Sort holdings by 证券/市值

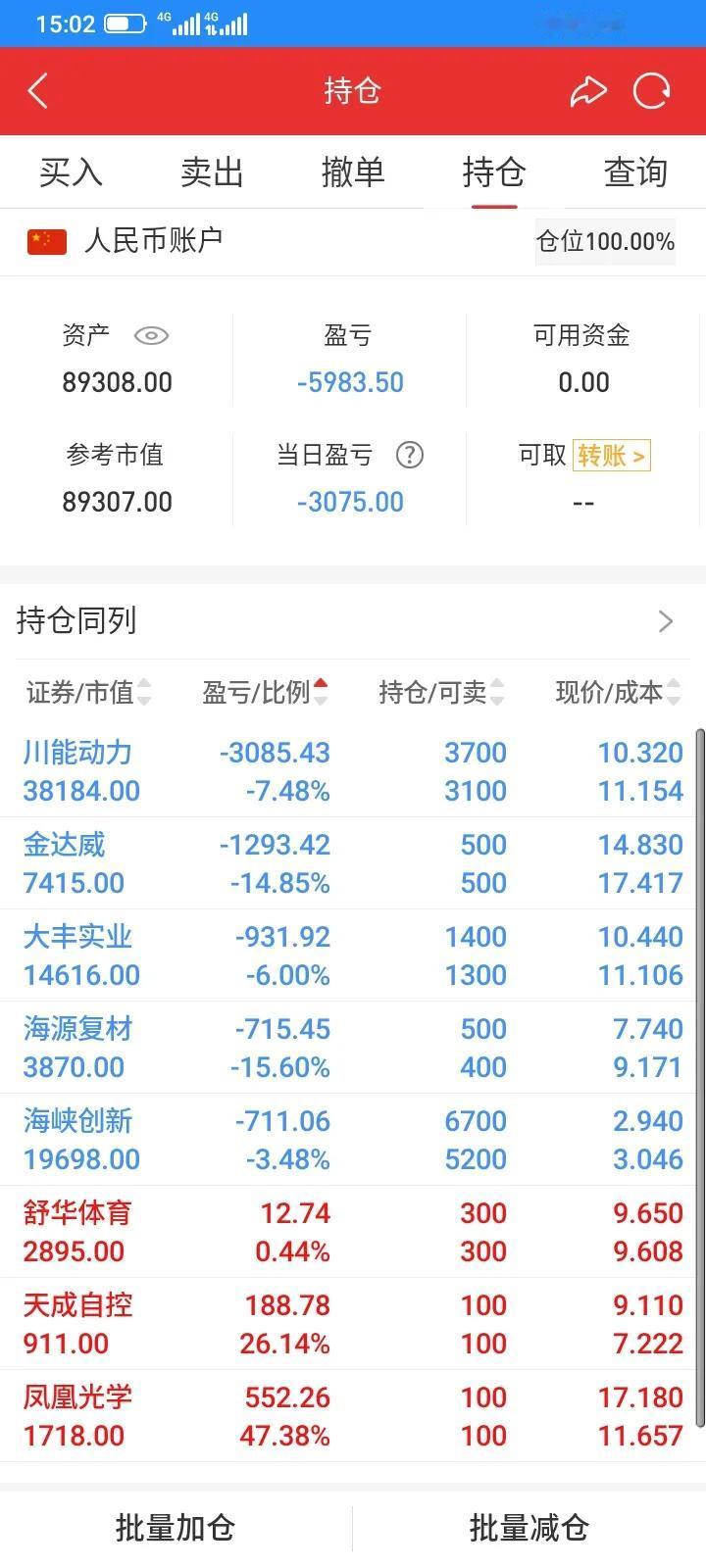[88, 693]
